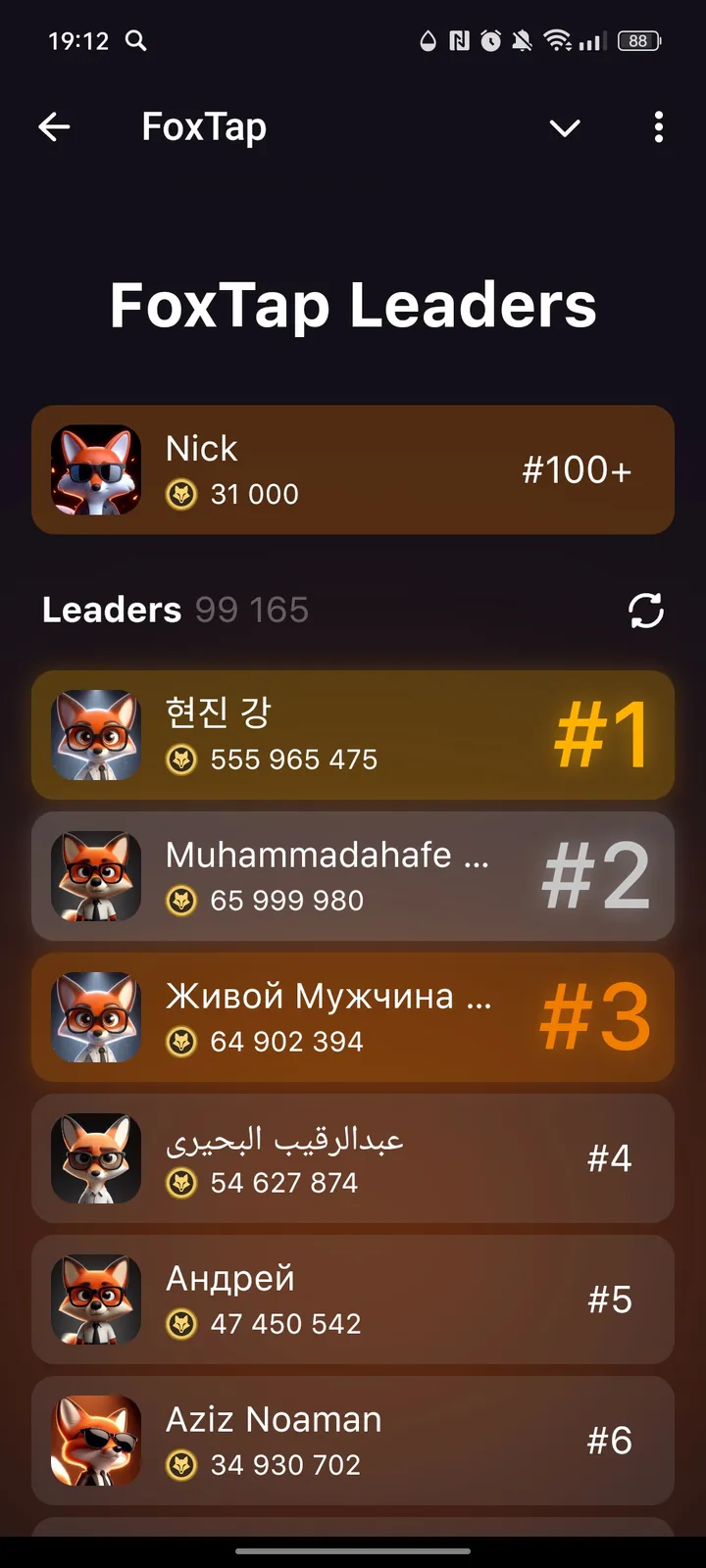The width and height of the screenshot is (706, 1568).
Task: Tap the coin icon on Aziz Noaman's row
Action: pyautogui.click(x=182, y=1464)
